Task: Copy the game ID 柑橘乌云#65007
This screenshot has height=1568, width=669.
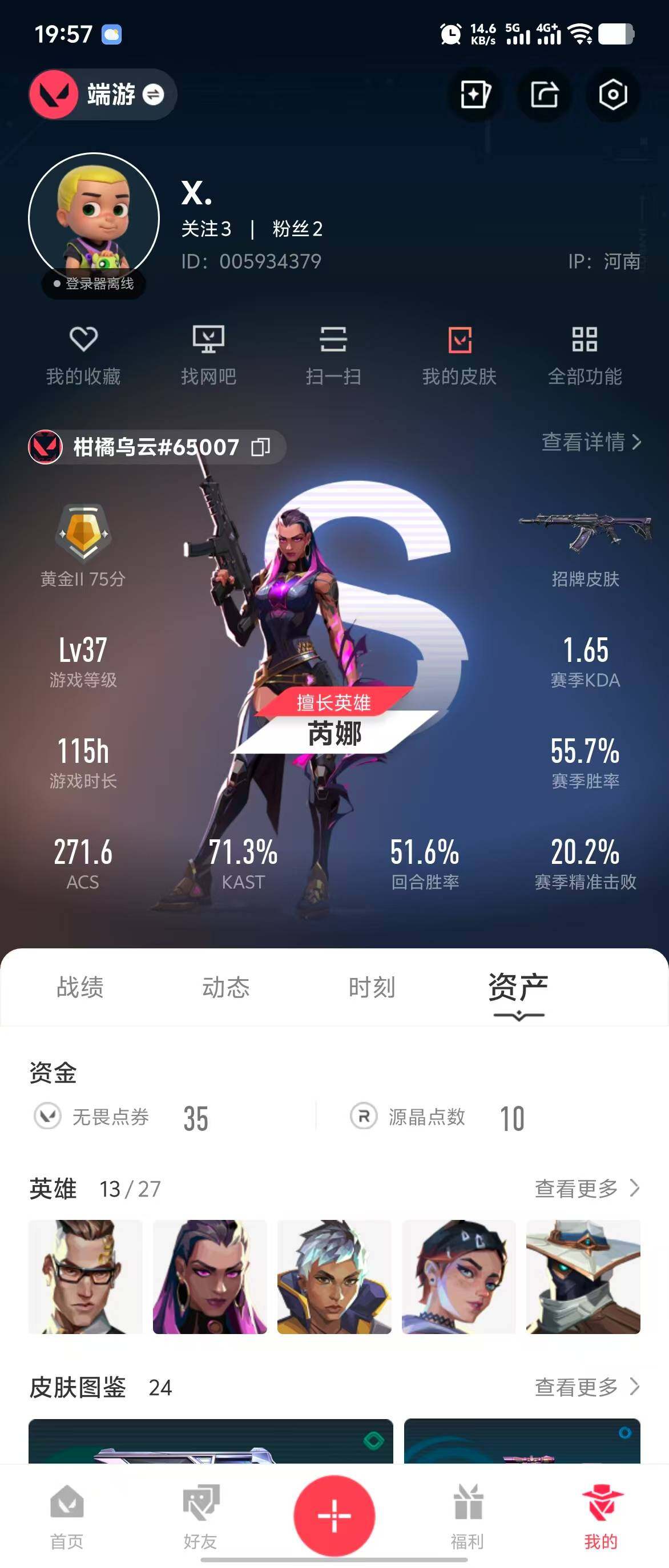Action: click(x=261, y=447)
